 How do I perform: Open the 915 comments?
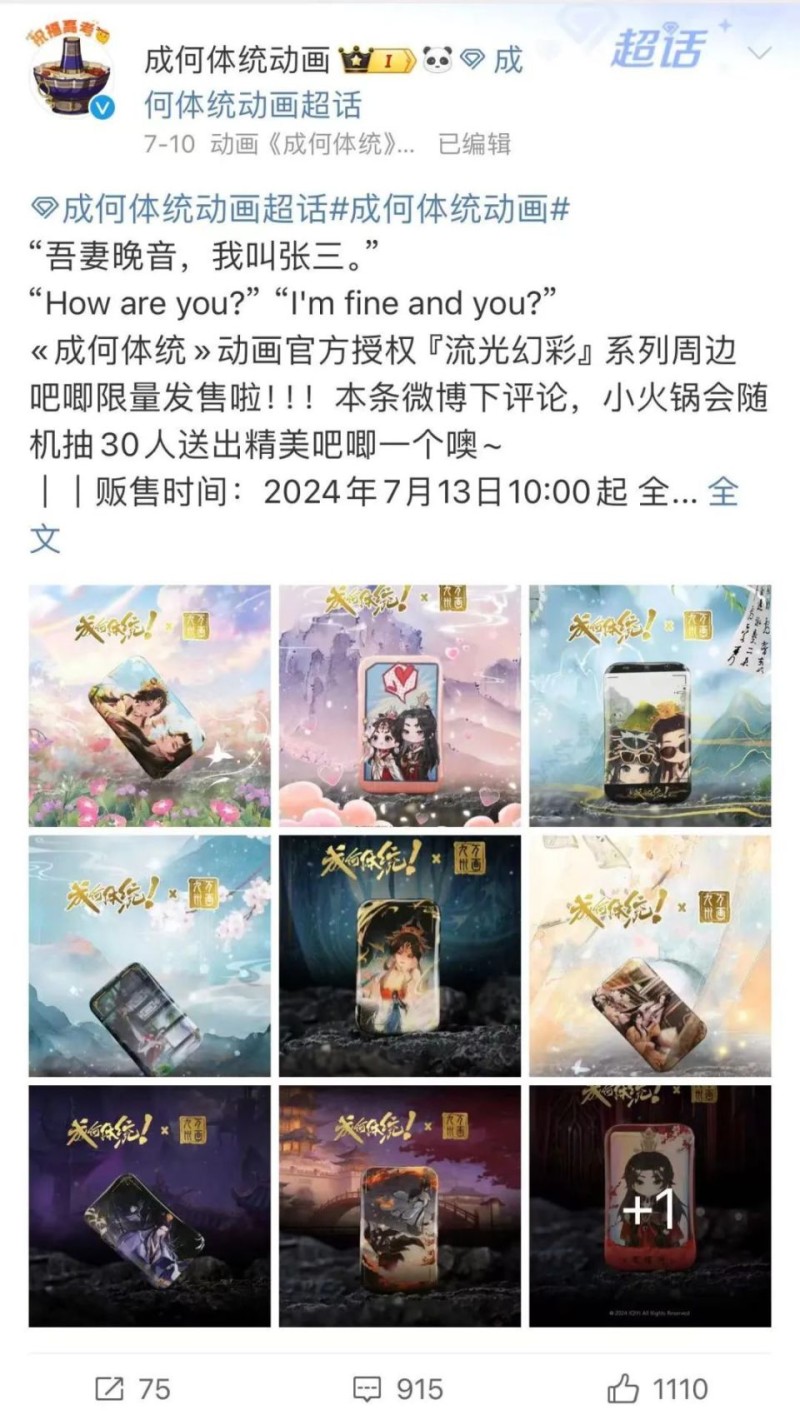(399, 1388)
